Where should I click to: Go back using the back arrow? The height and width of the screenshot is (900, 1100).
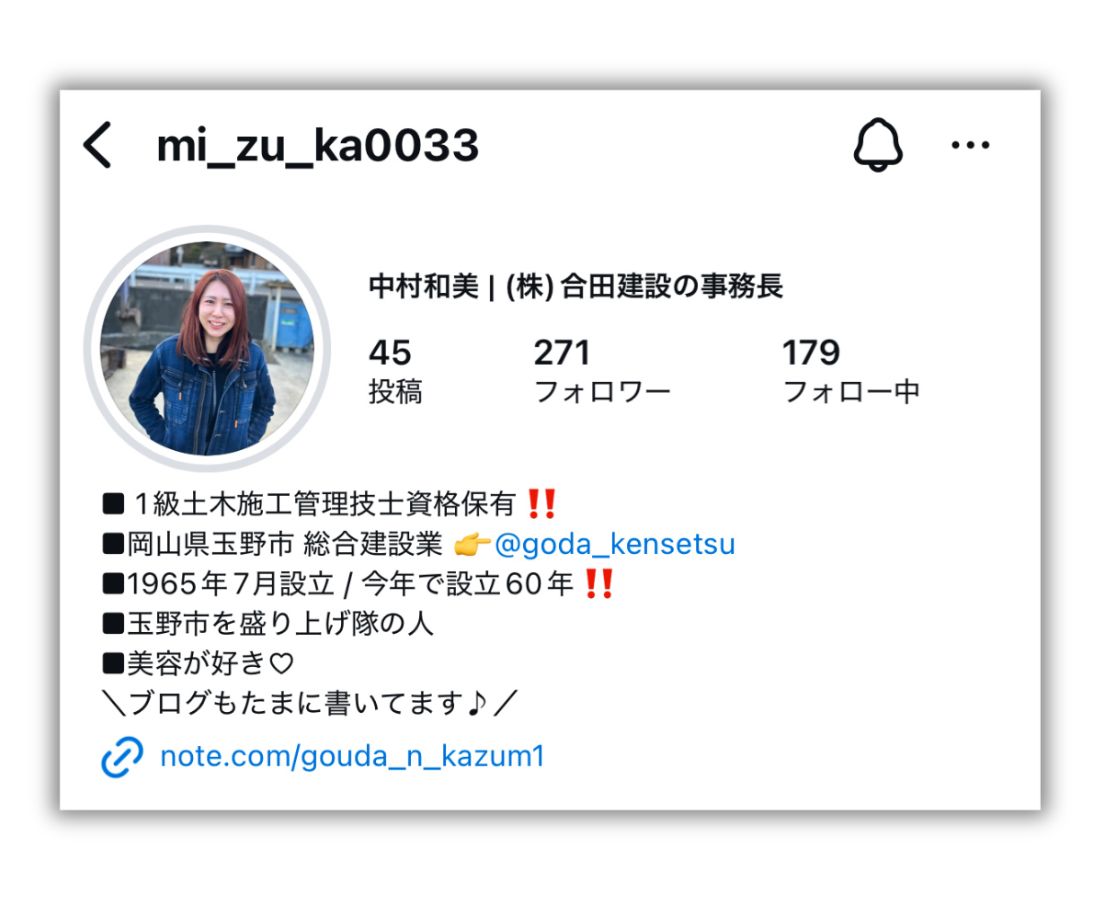[97, 146]
